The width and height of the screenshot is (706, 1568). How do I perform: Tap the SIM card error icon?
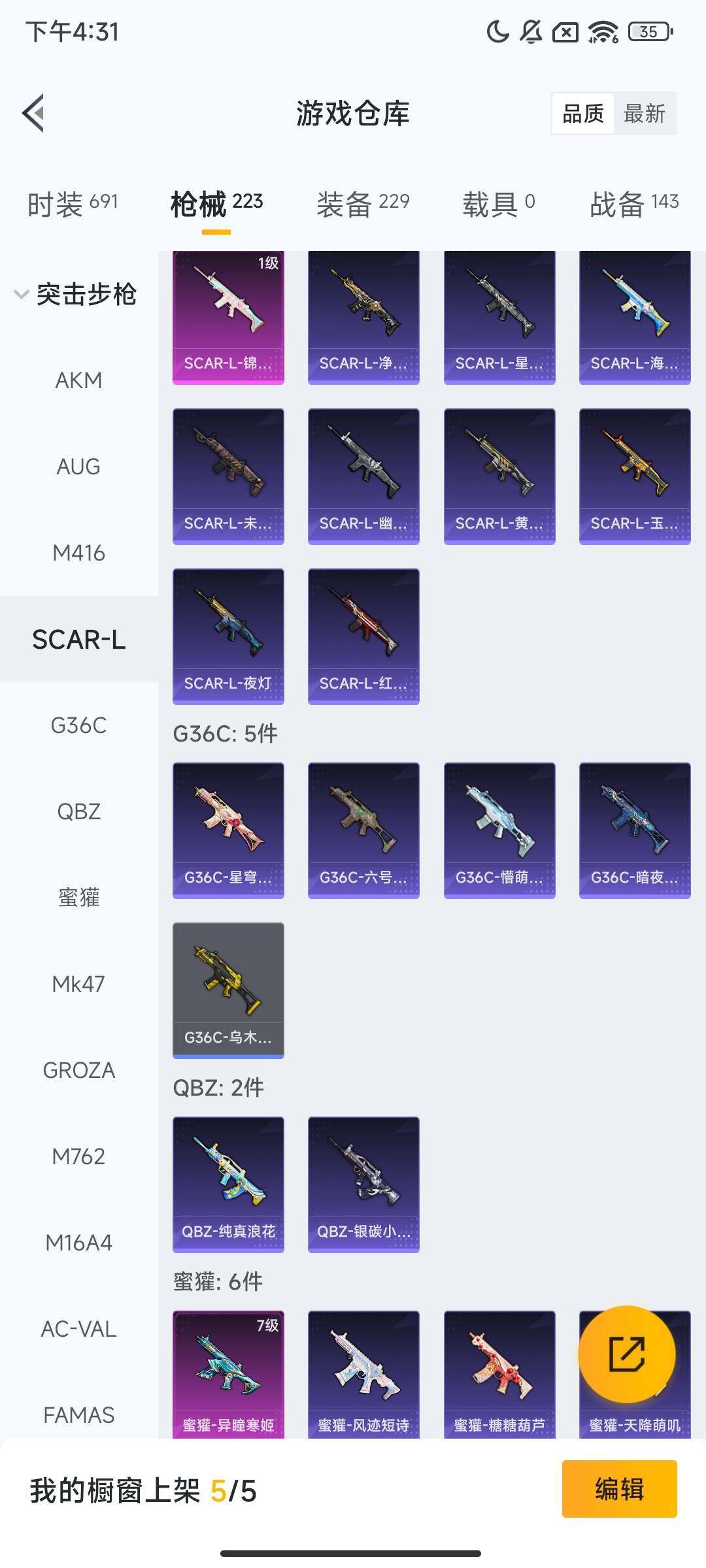[565, 31]
